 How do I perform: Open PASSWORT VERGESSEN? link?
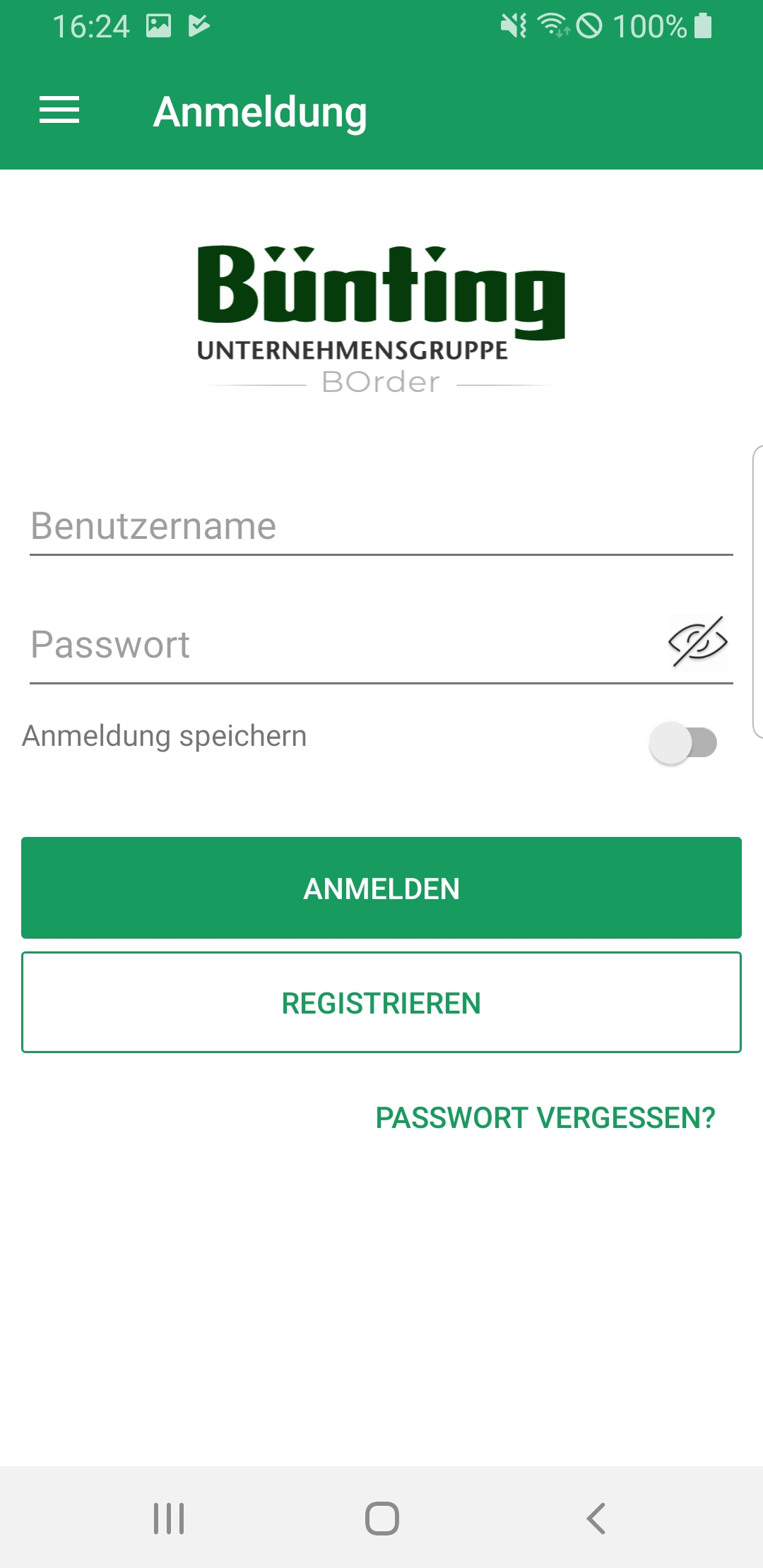point(545,1118)
